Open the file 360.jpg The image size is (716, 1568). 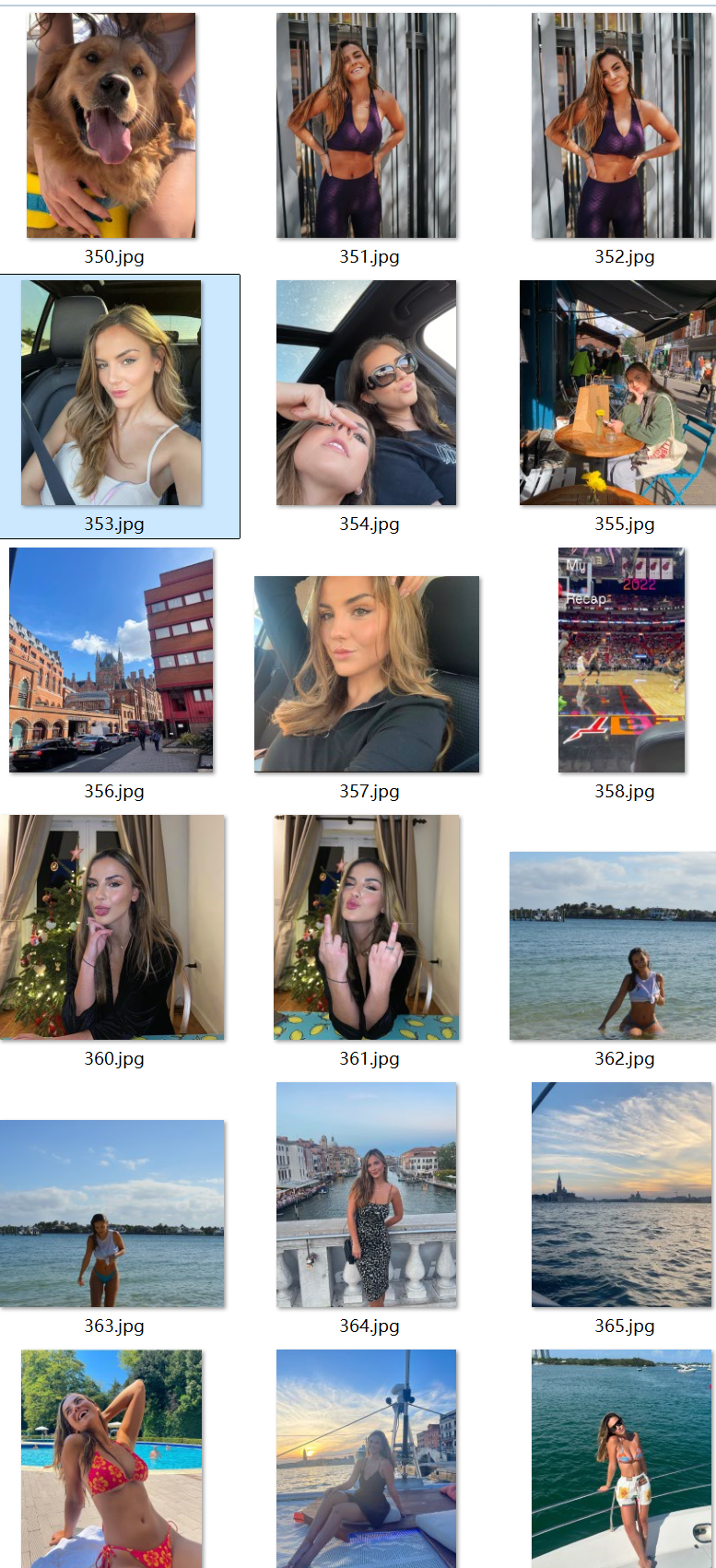(x=112, y=927)
